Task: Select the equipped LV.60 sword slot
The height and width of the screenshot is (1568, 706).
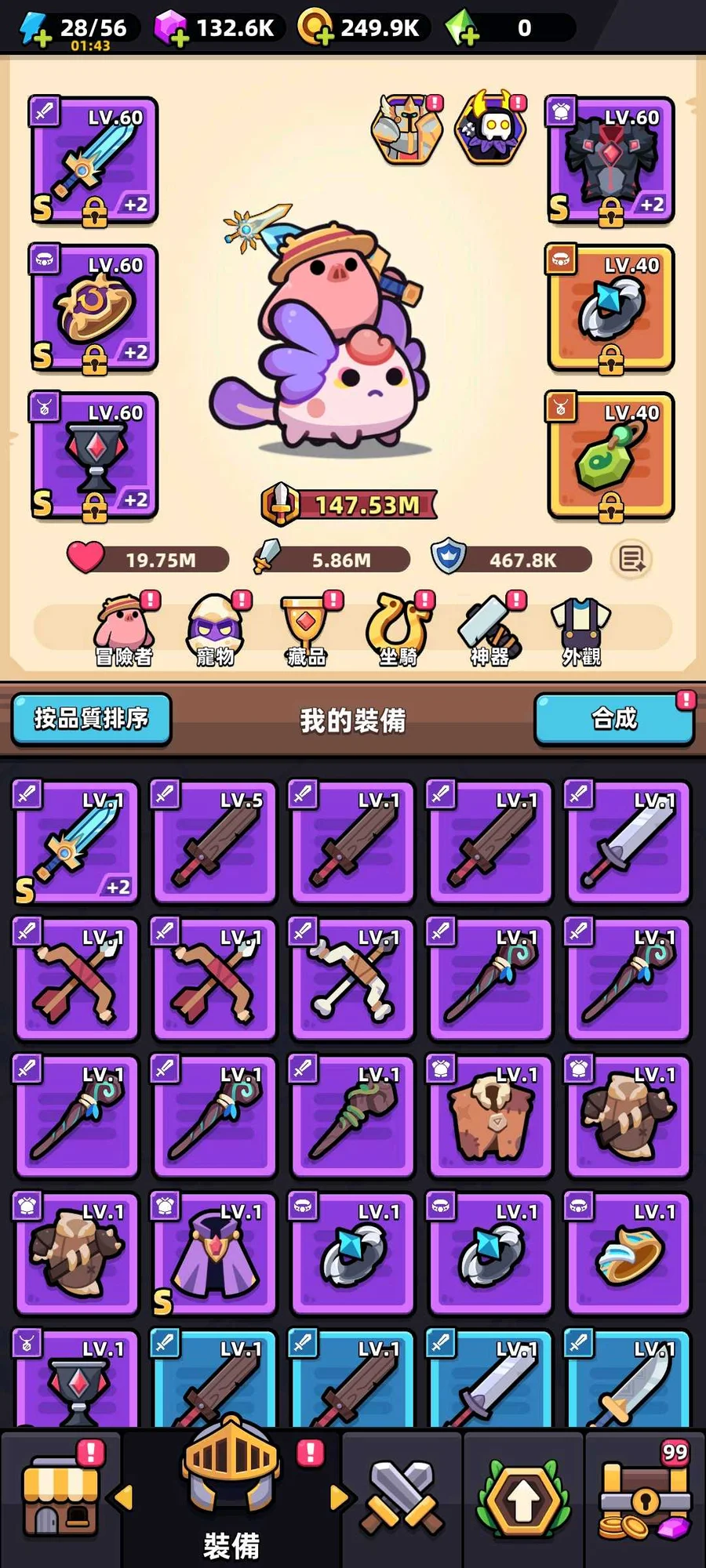Action: coord(93,161)
